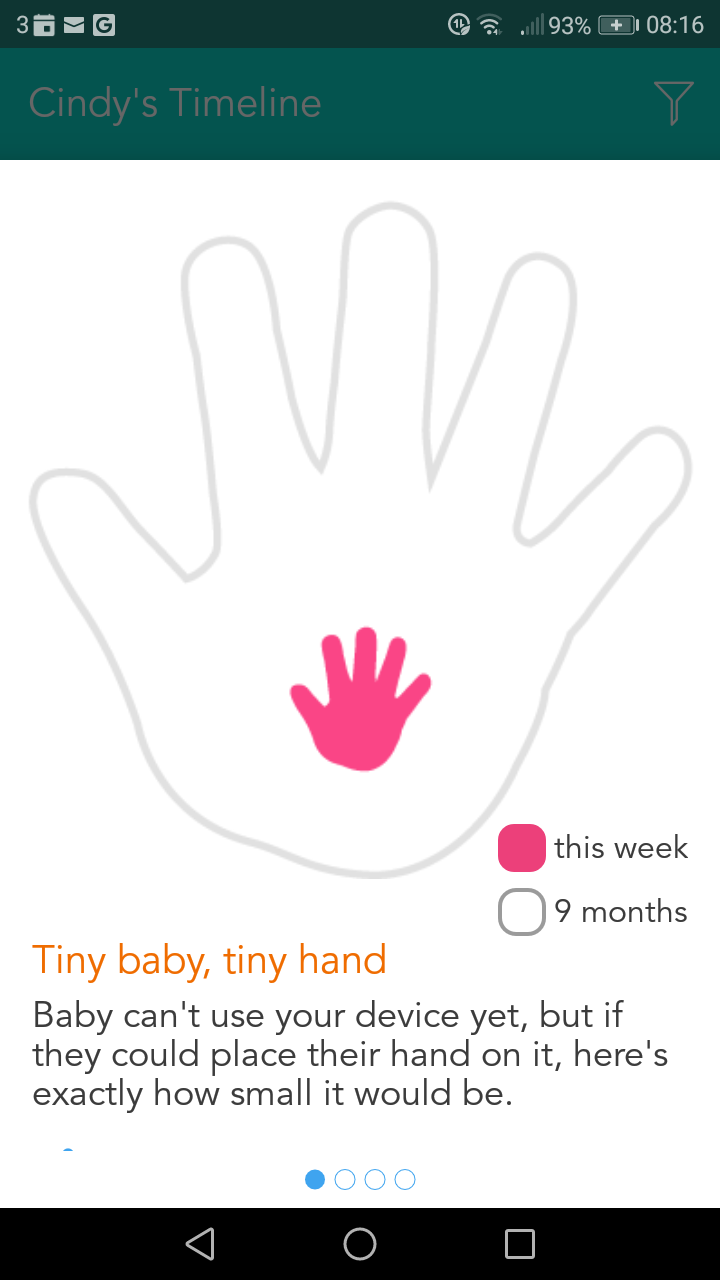Open the timeline filter icon

673,103
